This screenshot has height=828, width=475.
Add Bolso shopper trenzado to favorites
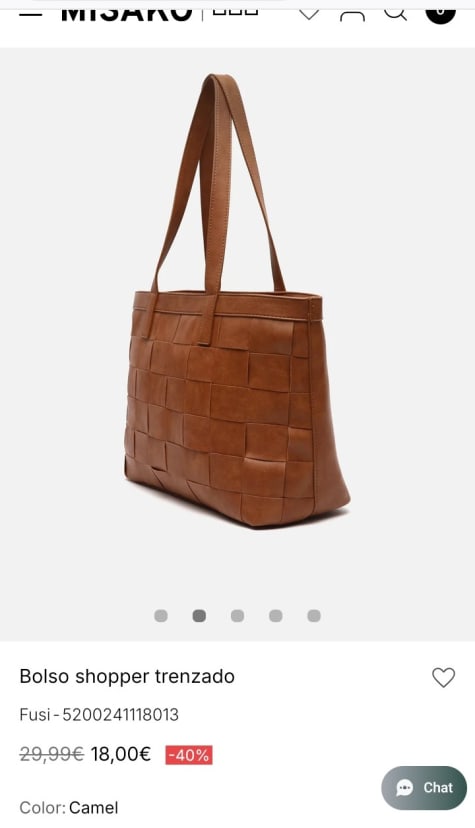[443, 677]
